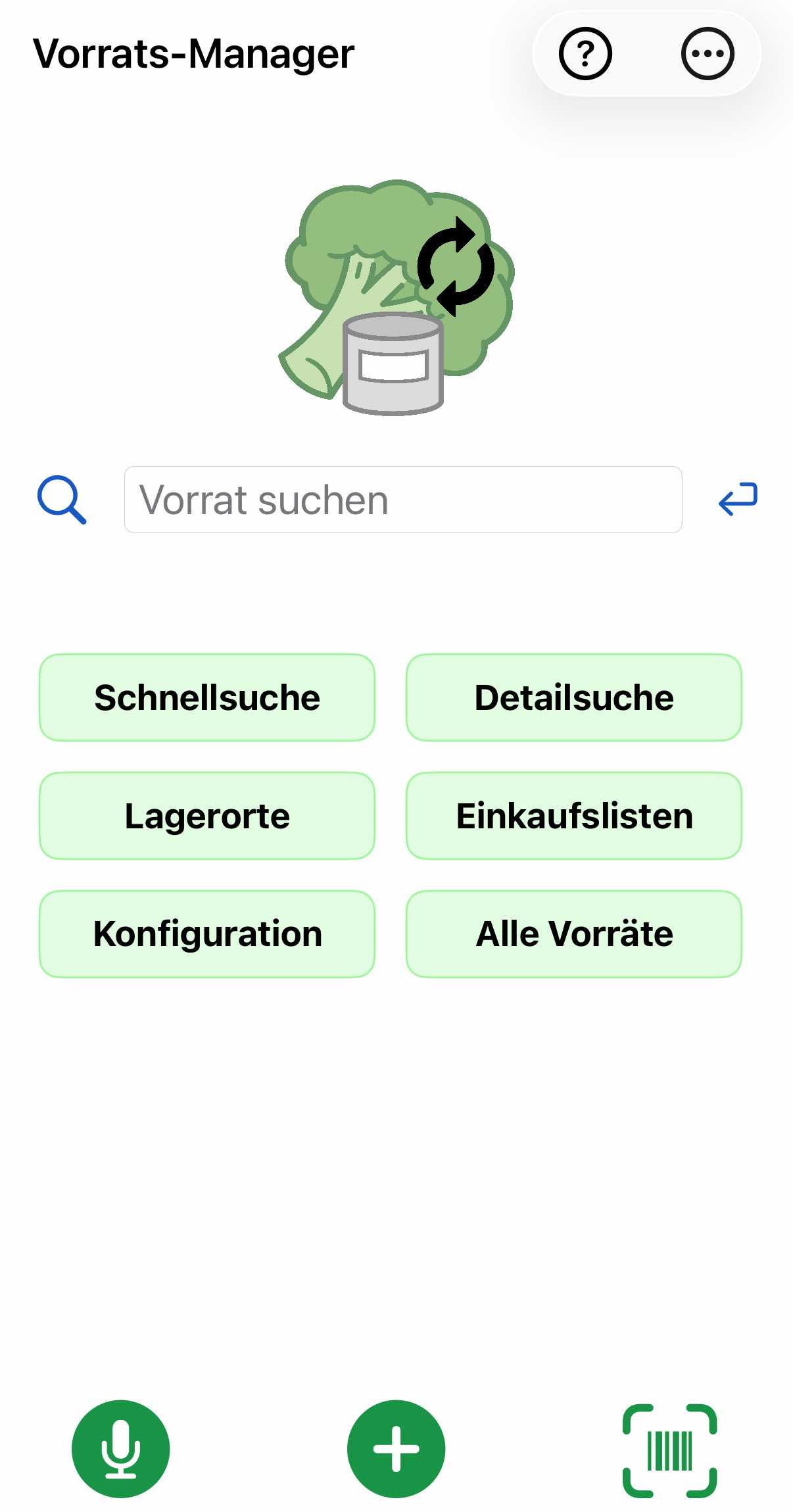Tap the magnifying glass search icon

[x=62, y=500]
